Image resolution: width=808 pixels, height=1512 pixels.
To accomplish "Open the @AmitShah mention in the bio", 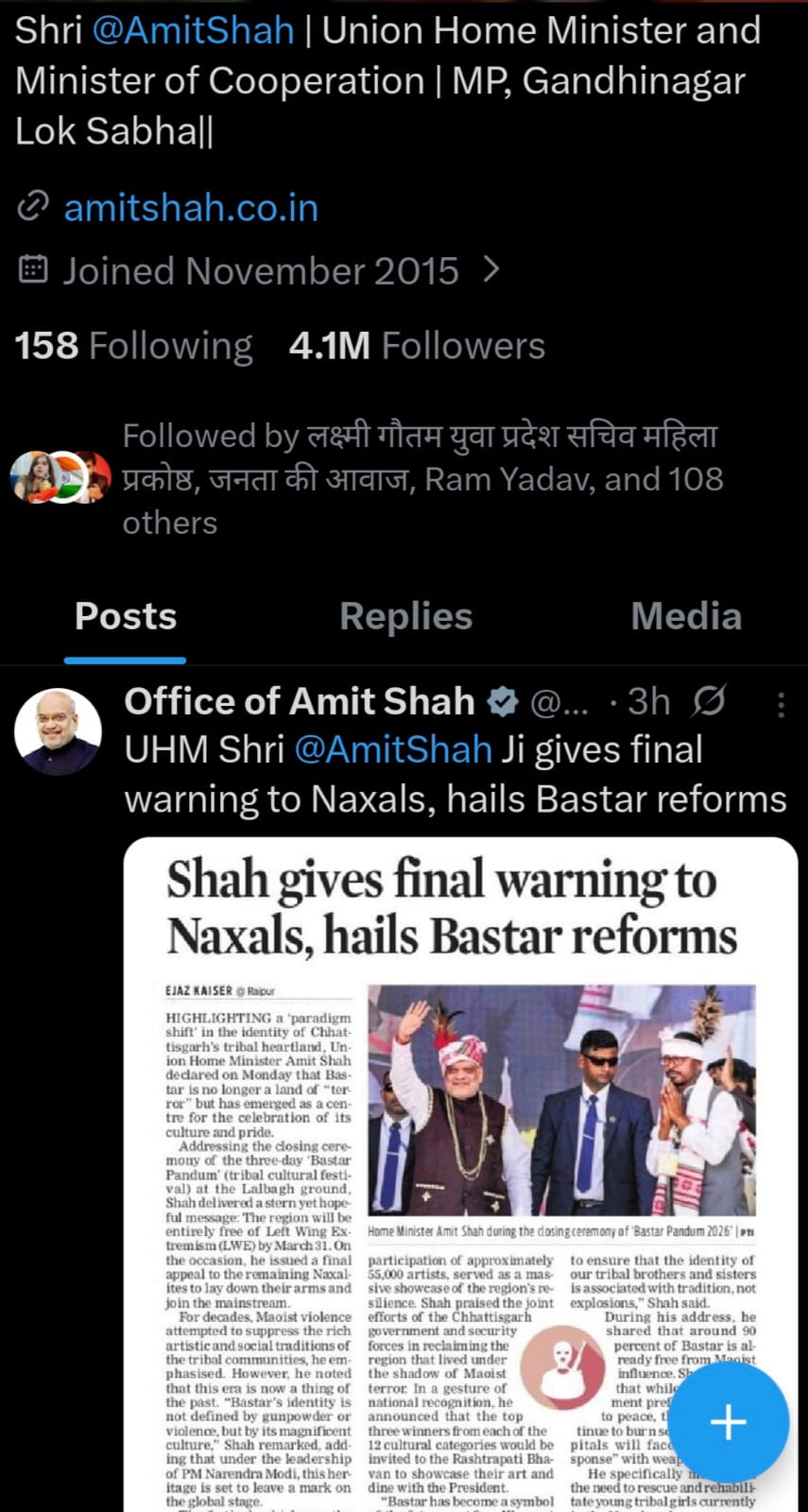I will tap(193, 31).
